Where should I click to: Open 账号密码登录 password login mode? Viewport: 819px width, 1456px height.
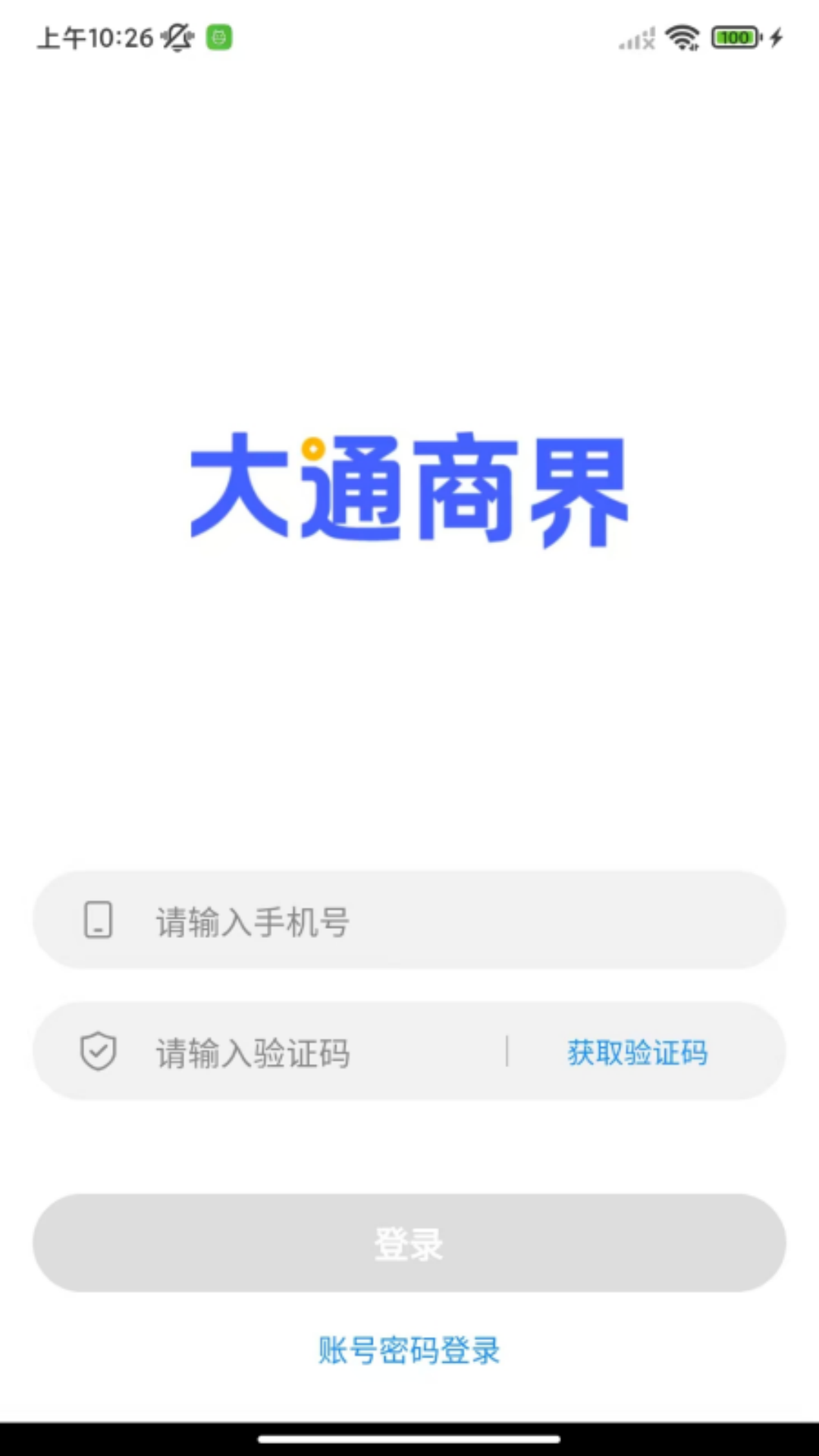409,1349
